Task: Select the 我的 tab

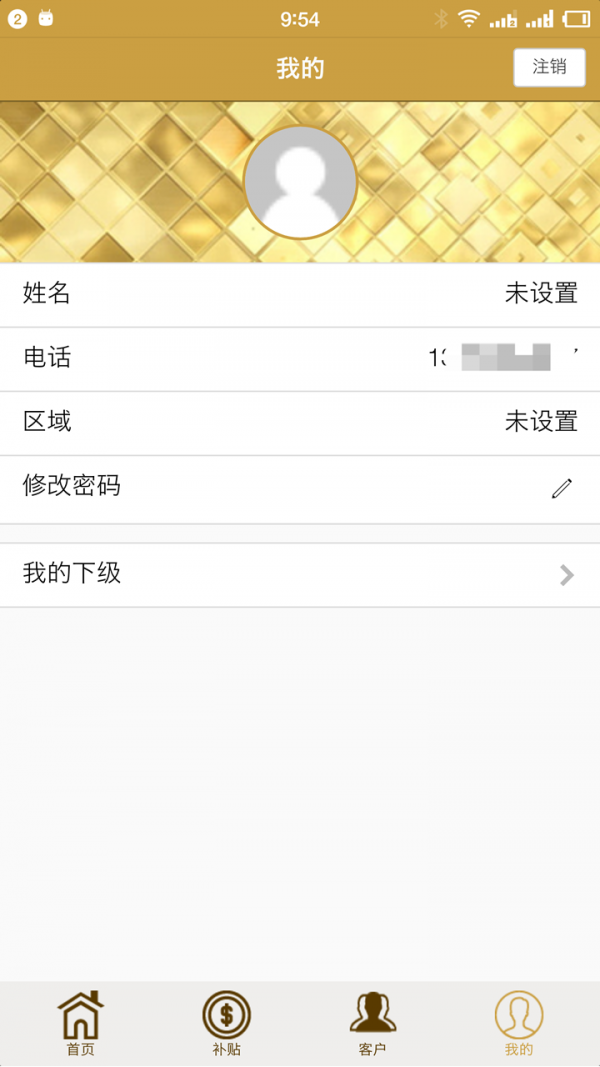Action: (518, 1024)
